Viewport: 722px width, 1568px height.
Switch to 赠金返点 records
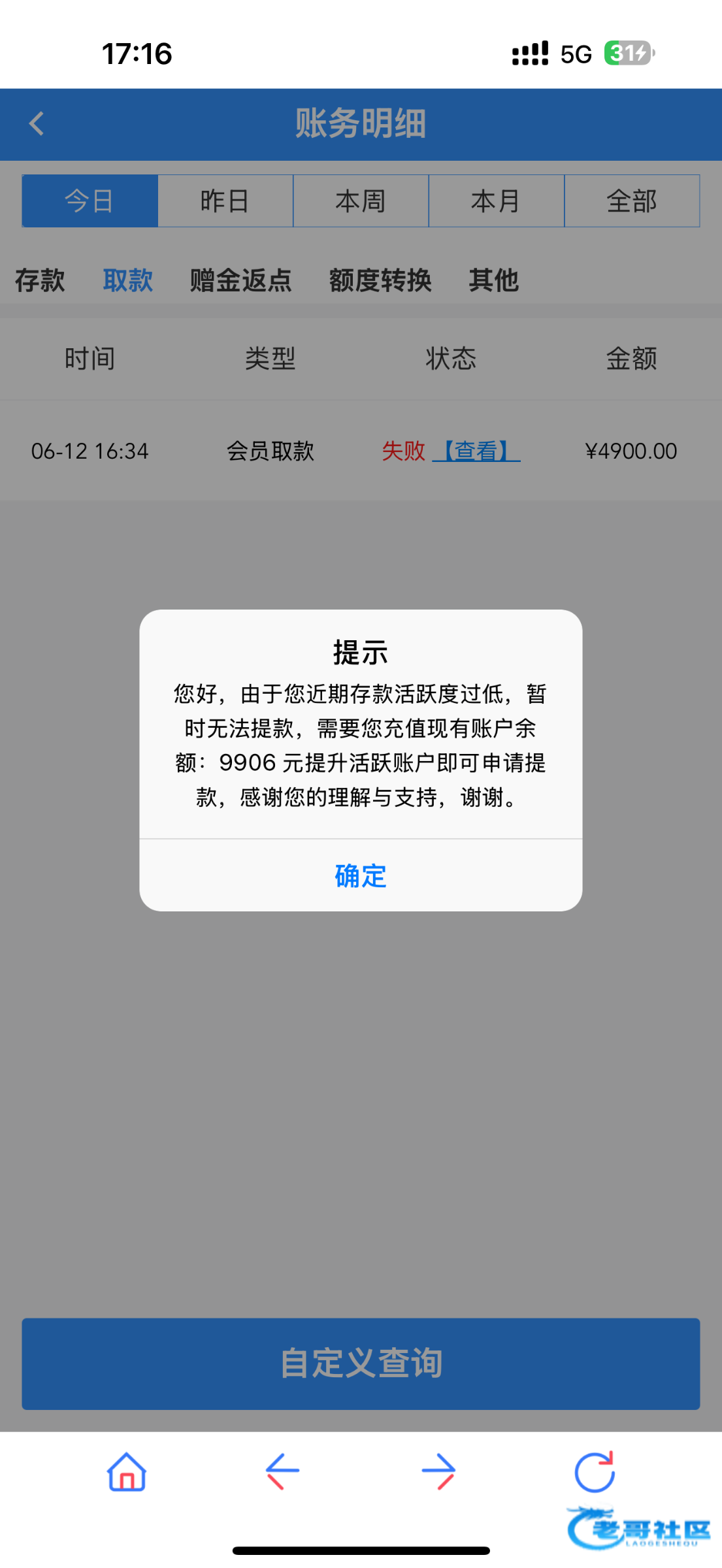click(x=240, y=280)
